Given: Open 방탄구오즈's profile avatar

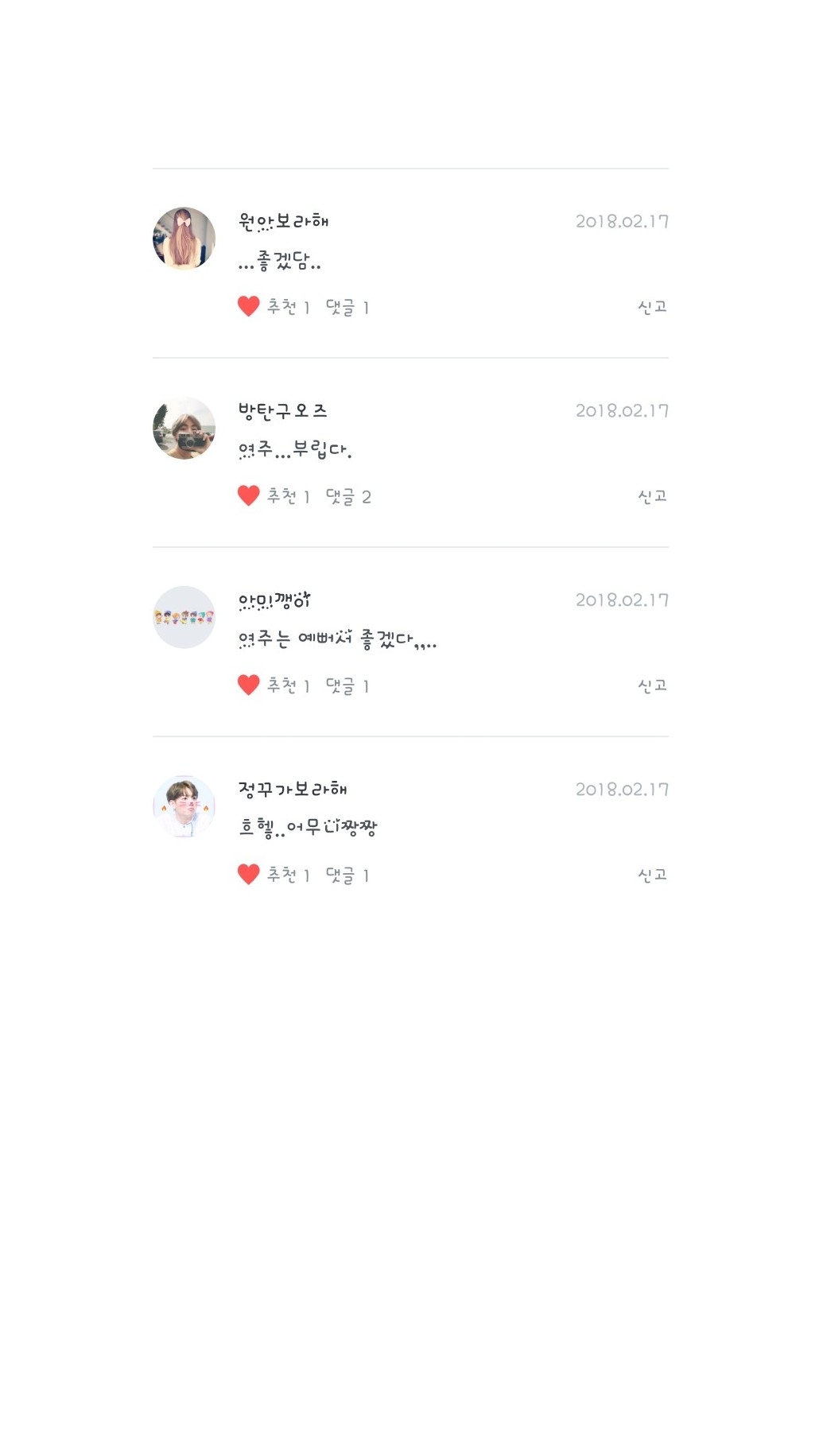Looking at the screenshot, I should (184, 428).
